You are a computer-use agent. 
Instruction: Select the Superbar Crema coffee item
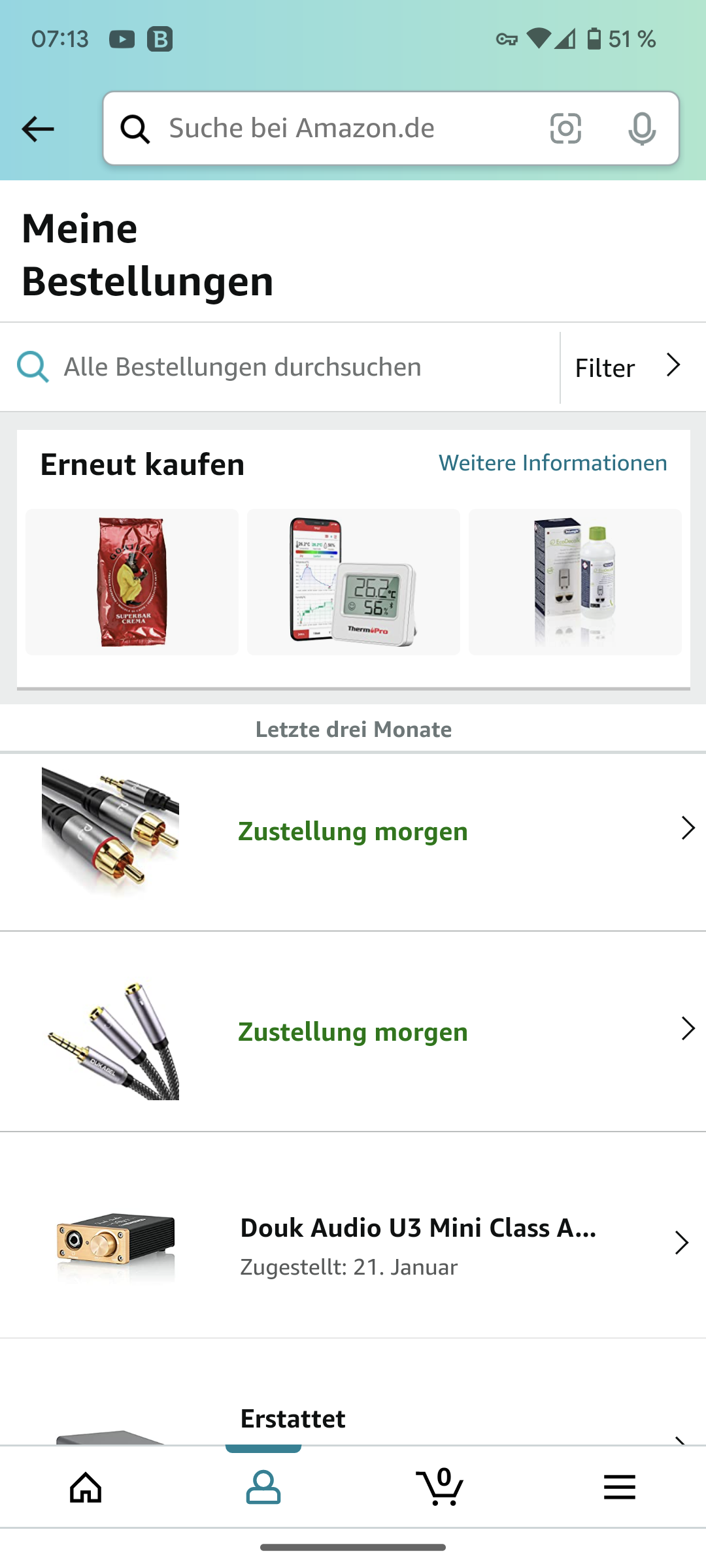pos(132,581)
